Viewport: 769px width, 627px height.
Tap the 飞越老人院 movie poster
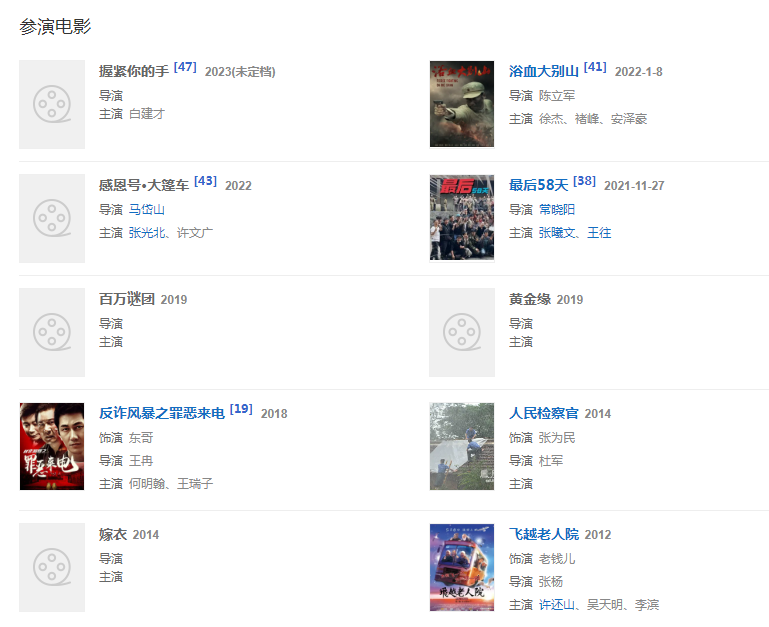click(462, 567)
